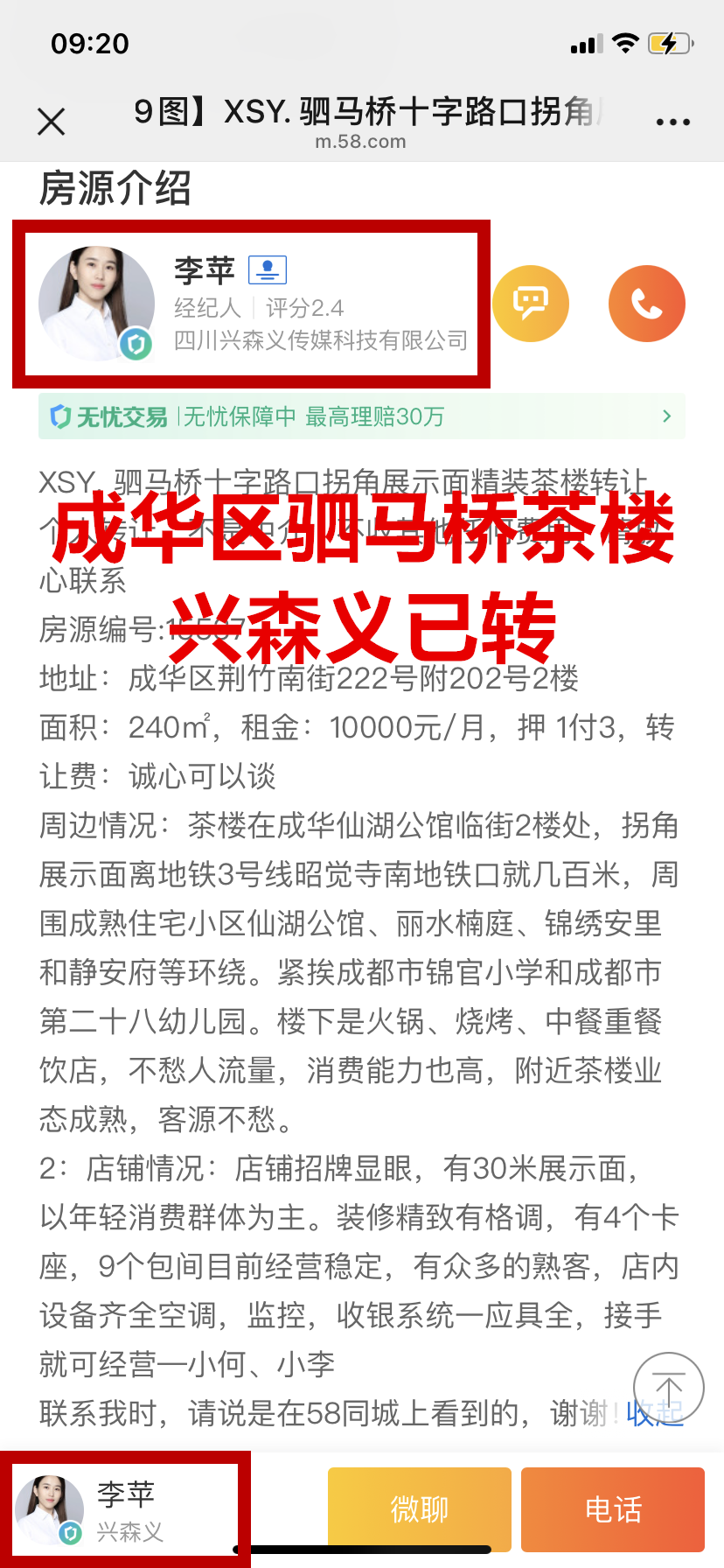
Task: Open the 无忧交易 guarantee banner
Action: (361, 416)
